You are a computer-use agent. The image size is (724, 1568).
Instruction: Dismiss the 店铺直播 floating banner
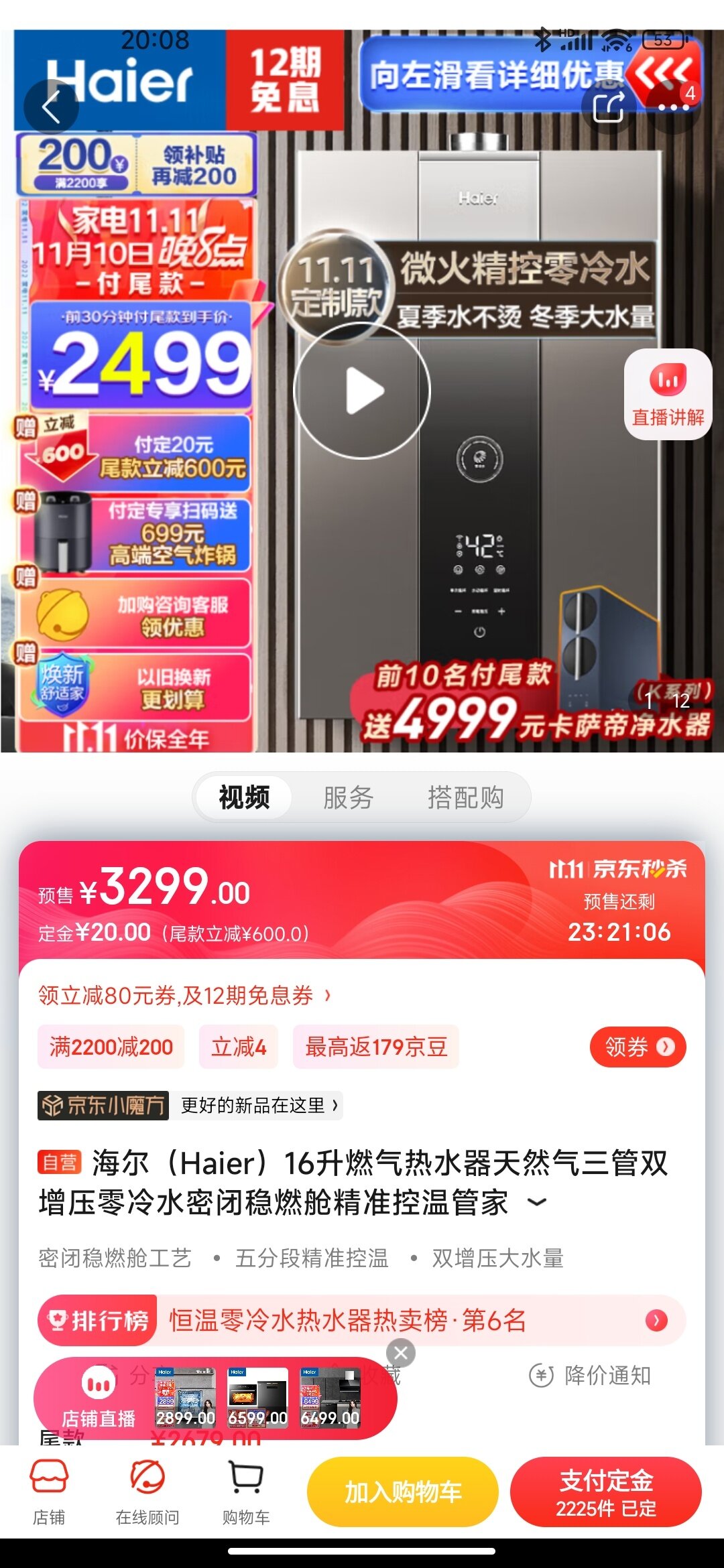[401, 1352]
